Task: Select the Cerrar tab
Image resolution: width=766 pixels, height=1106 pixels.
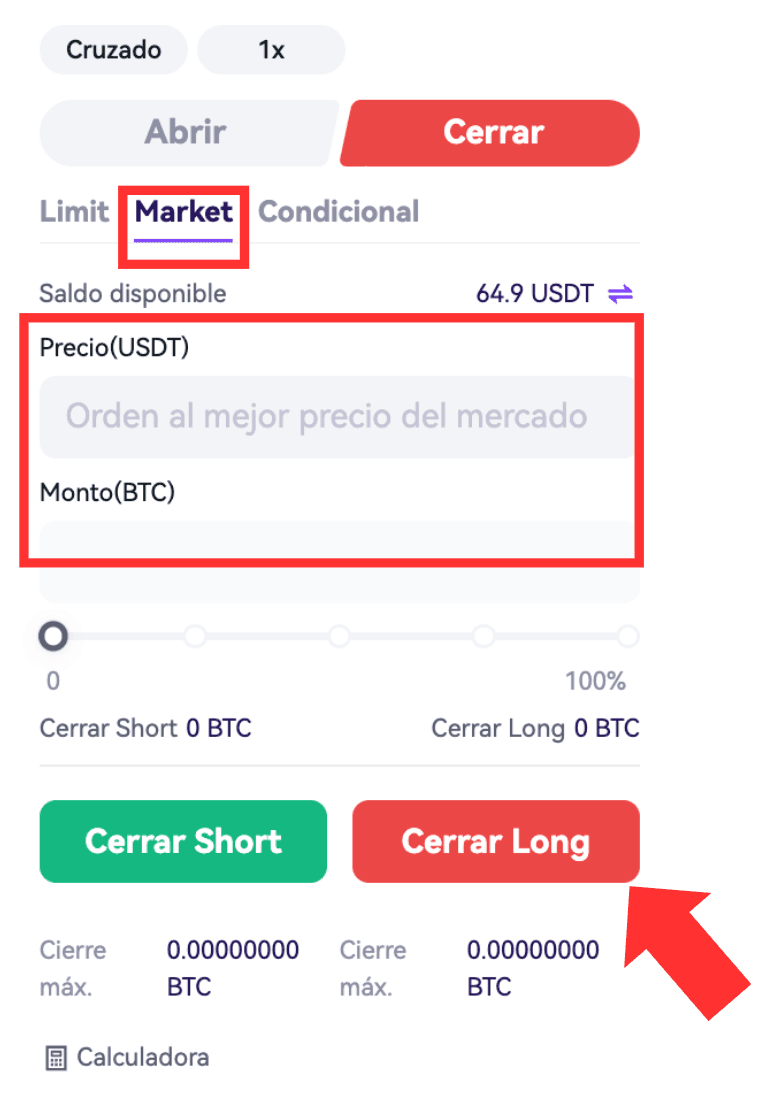Action: tap(493, 132)
